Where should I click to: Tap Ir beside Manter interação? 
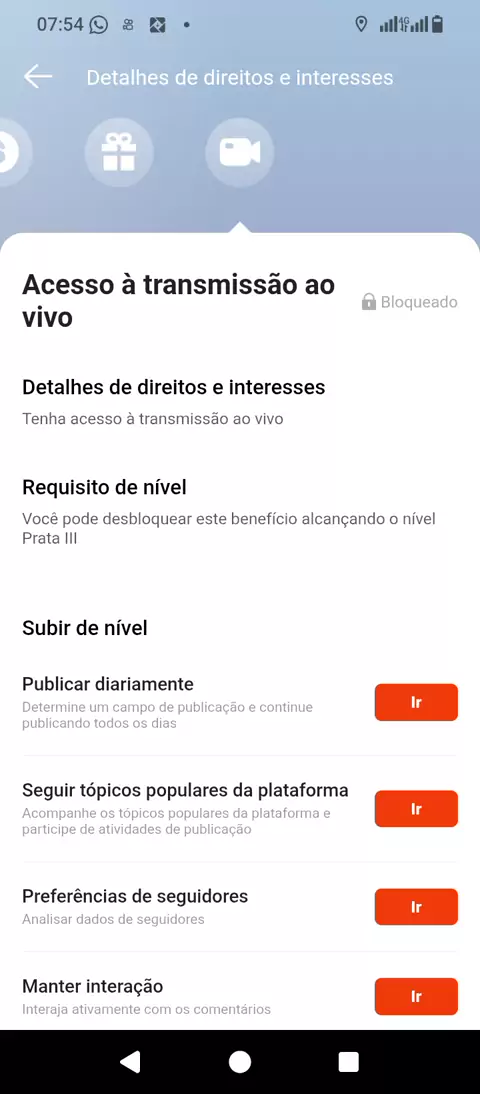[416, 996]
